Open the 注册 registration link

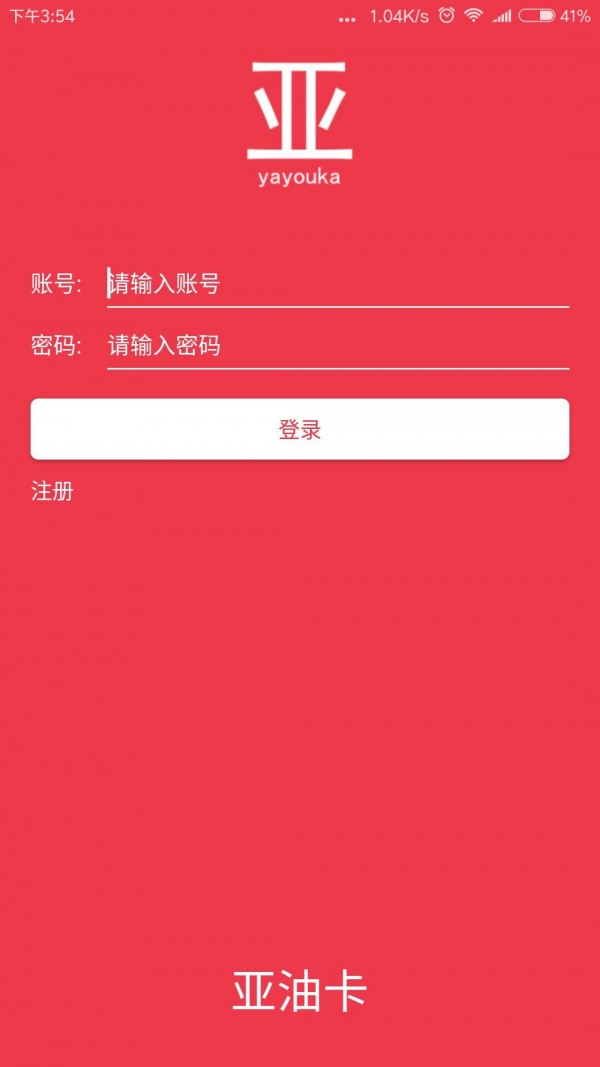click(52, 491)
